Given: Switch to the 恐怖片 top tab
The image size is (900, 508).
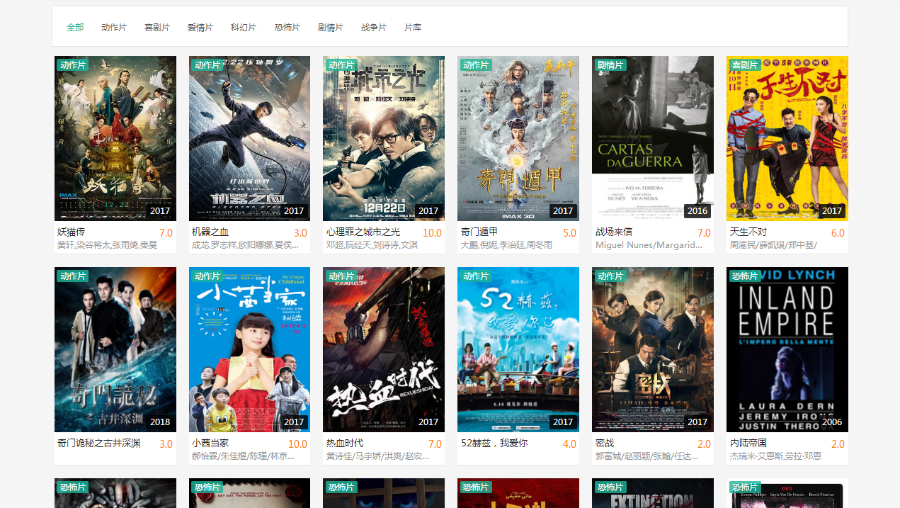Looking at the screenshot, I should 287,27.
